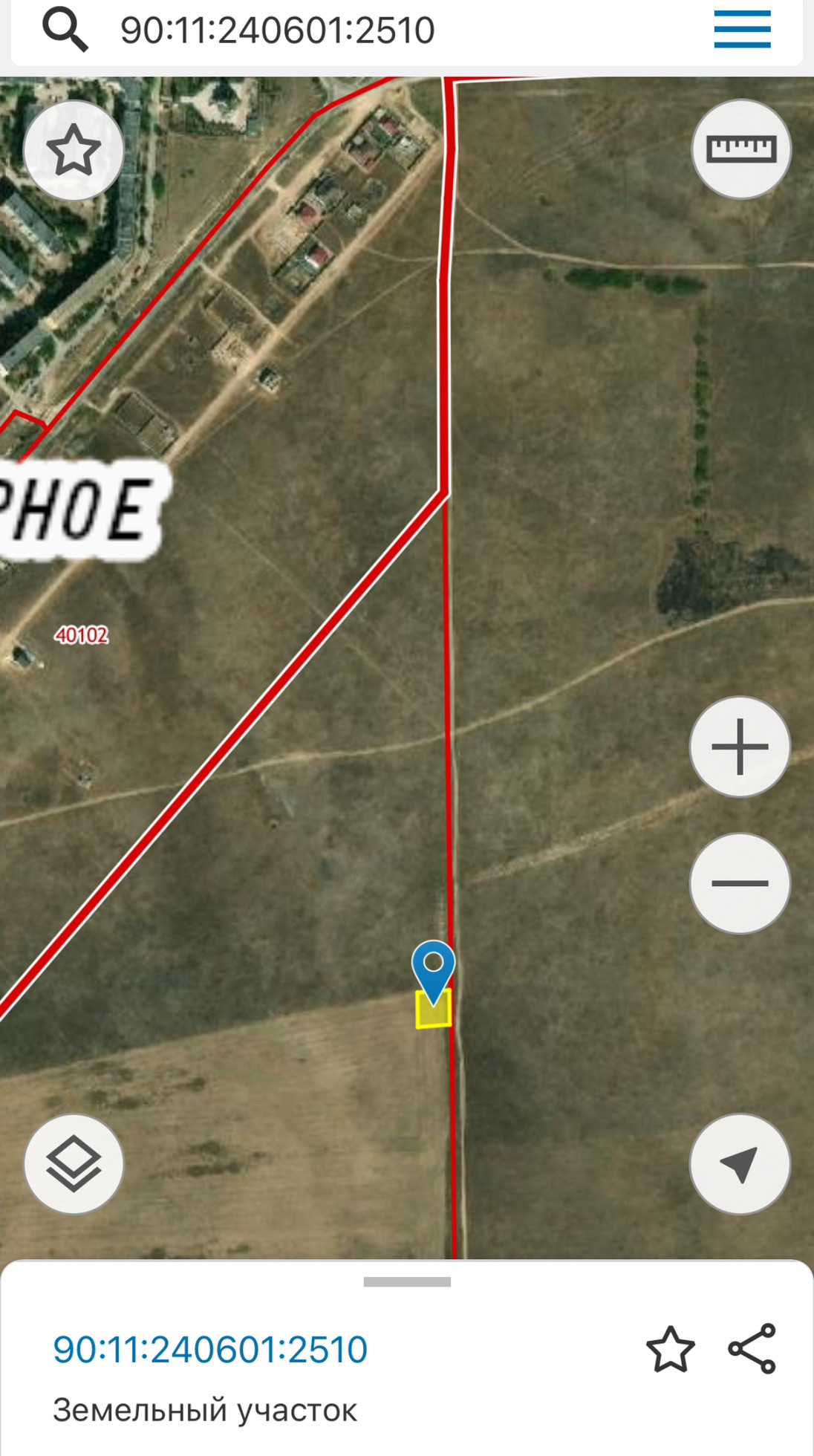The width and height of the screenshot is (814, 1456).
Task: Open favorites star button on the map
Action: (74, 150)
